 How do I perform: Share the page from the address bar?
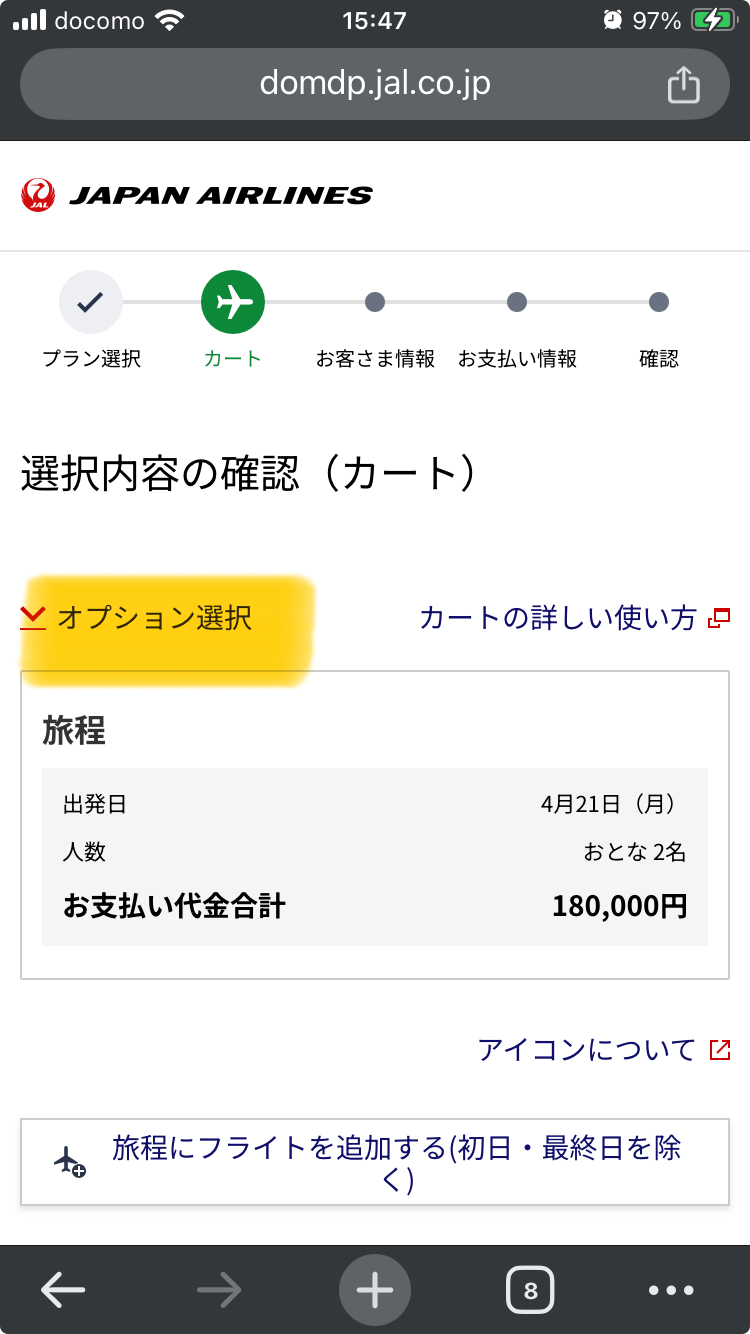[x=684, y=84]
